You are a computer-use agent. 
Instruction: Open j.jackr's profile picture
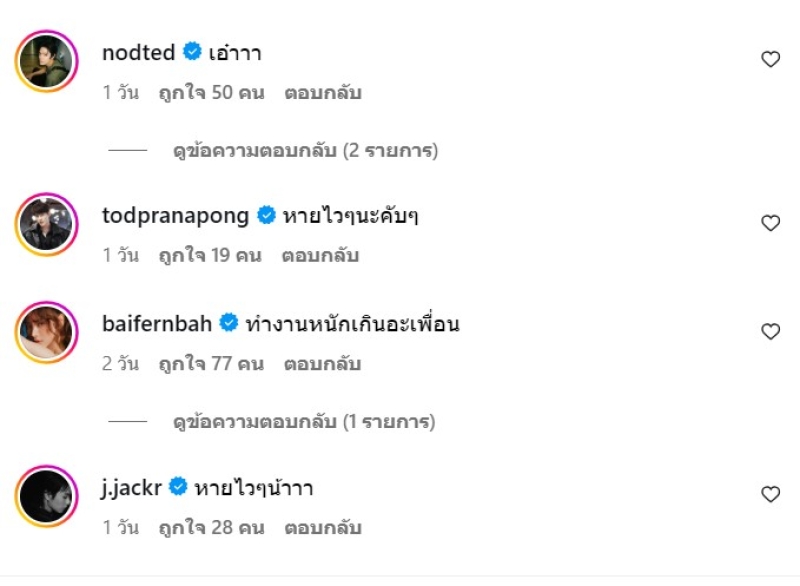coord(47,495)
